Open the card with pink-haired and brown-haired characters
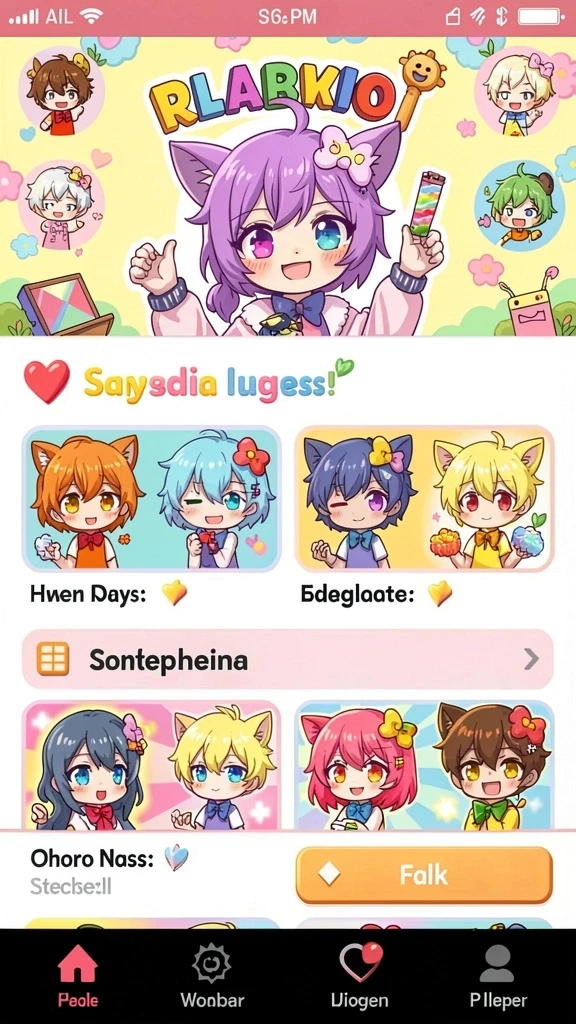This screenshot has height=1024, width=576. (x=424, y=765)
